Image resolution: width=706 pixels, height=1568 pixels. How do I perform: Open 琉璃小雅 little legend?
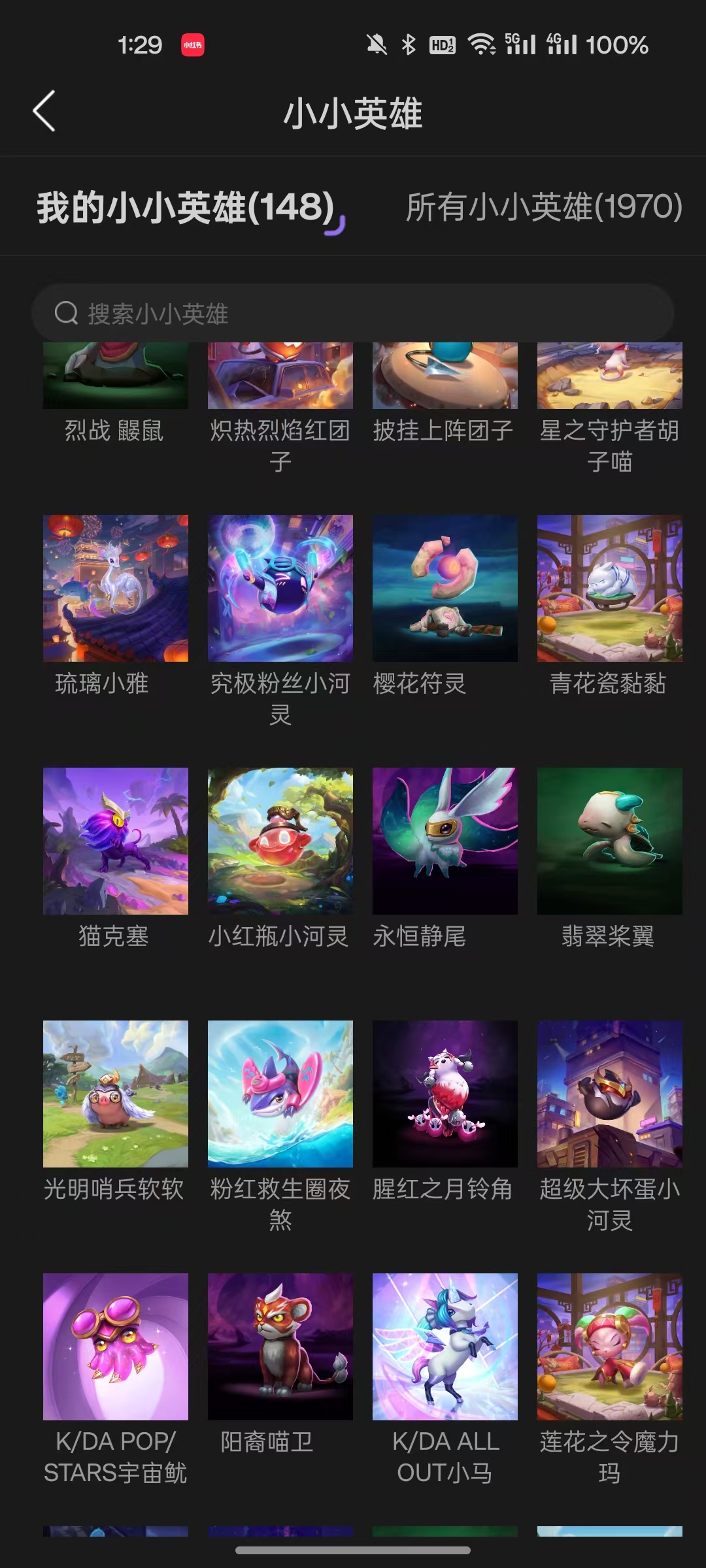pyautogui.click(x=116, y=588)
